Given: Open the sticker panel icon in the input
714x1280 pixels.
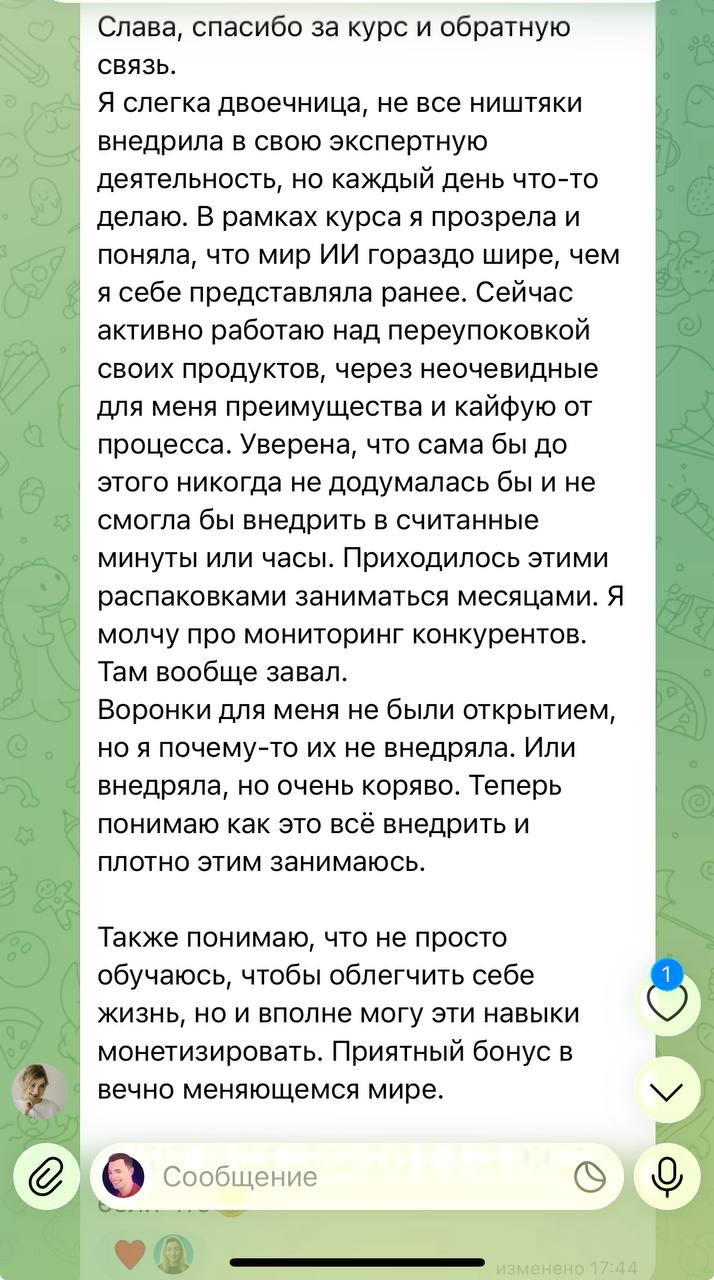Looking at the screenshot, I should pos(590,1178).
